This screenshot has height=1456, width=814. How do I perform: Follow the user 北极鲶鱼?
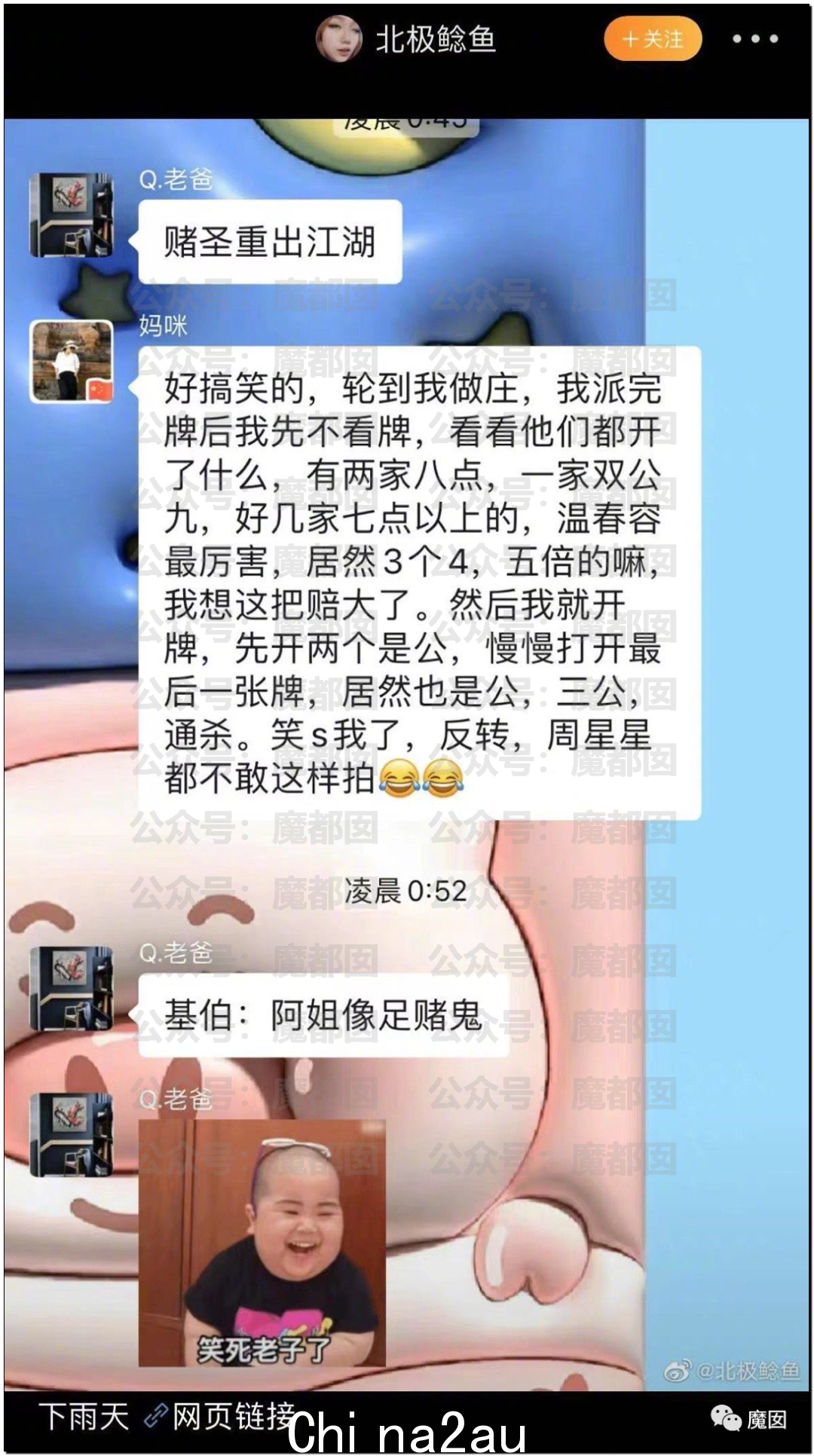(x=652, y=38)
